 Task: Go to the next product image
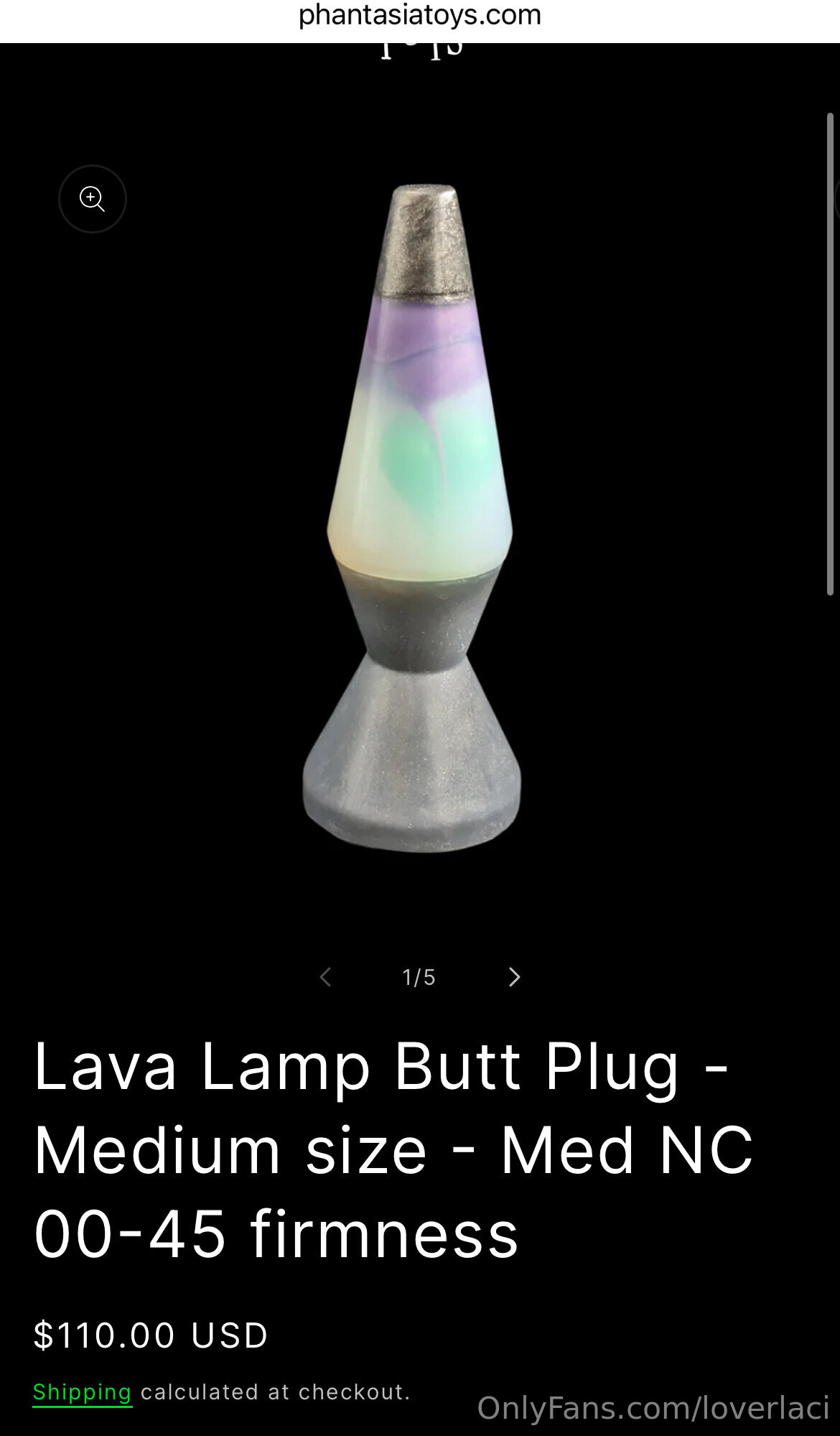(x=514, y=977)
